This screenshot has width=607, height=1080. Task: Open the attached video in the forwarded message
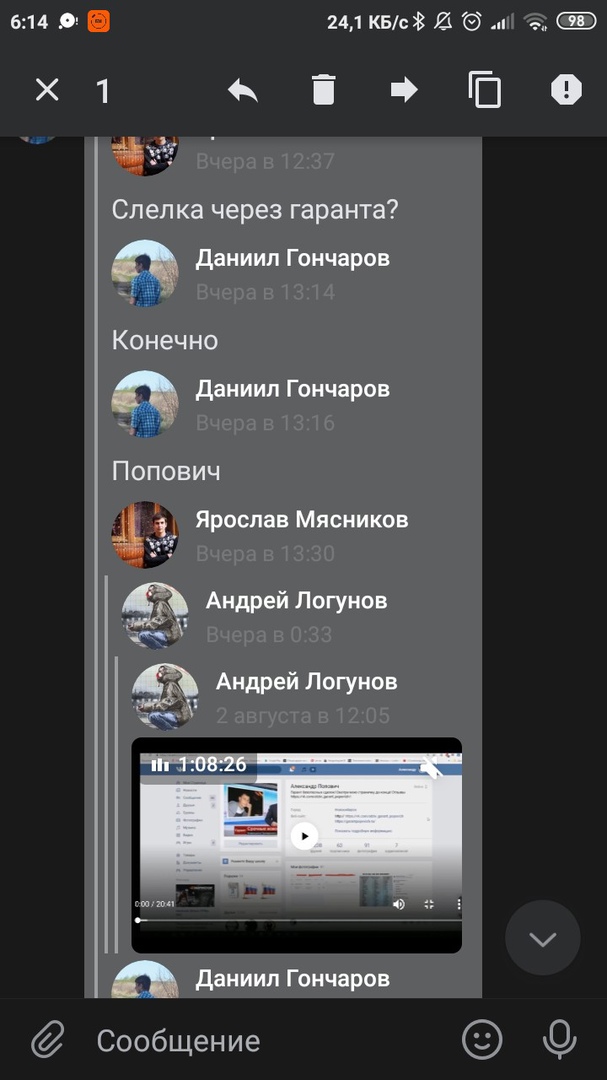(x=304, y=836)
